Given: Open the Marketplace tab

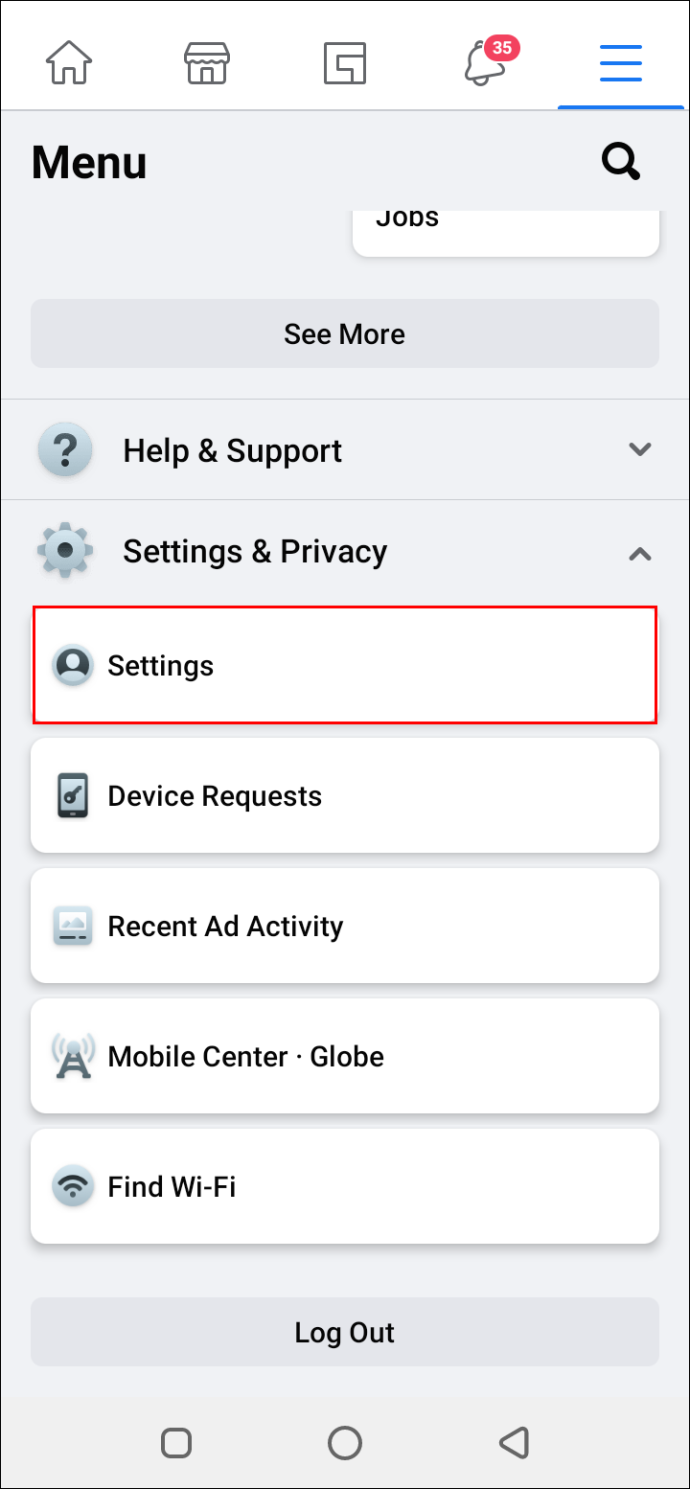Looking at the screenshot, I should 207,62.
